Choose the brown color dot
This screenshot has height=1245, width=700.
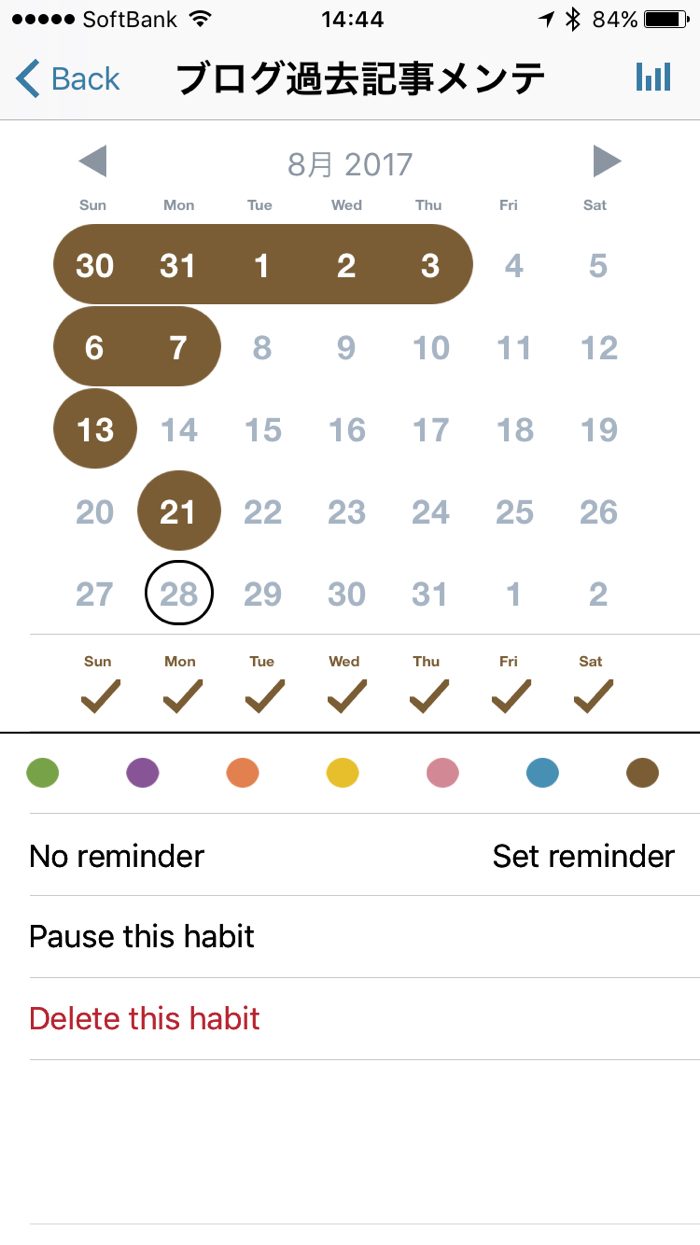point(642,773)
